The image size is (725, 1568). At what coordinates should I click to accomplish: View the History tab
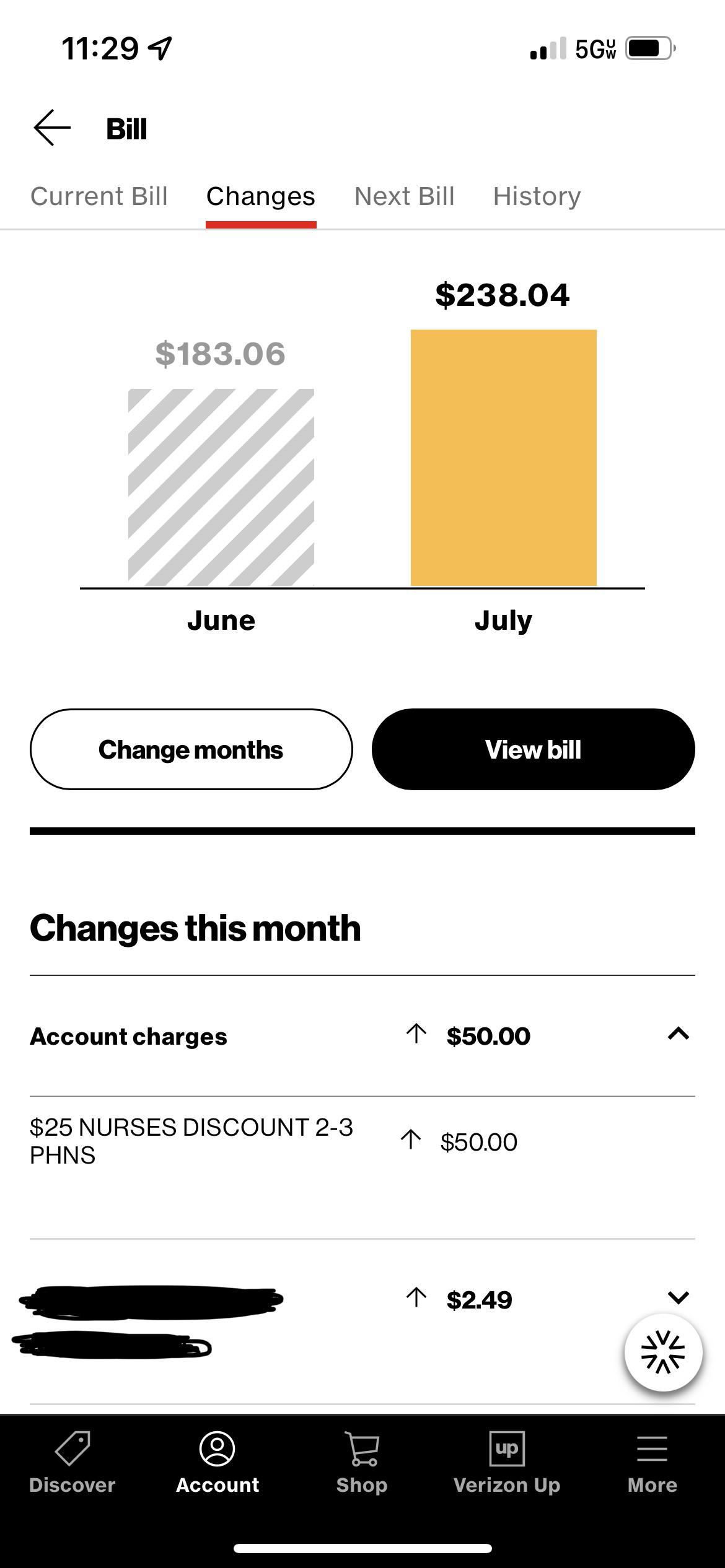(537, 196)
